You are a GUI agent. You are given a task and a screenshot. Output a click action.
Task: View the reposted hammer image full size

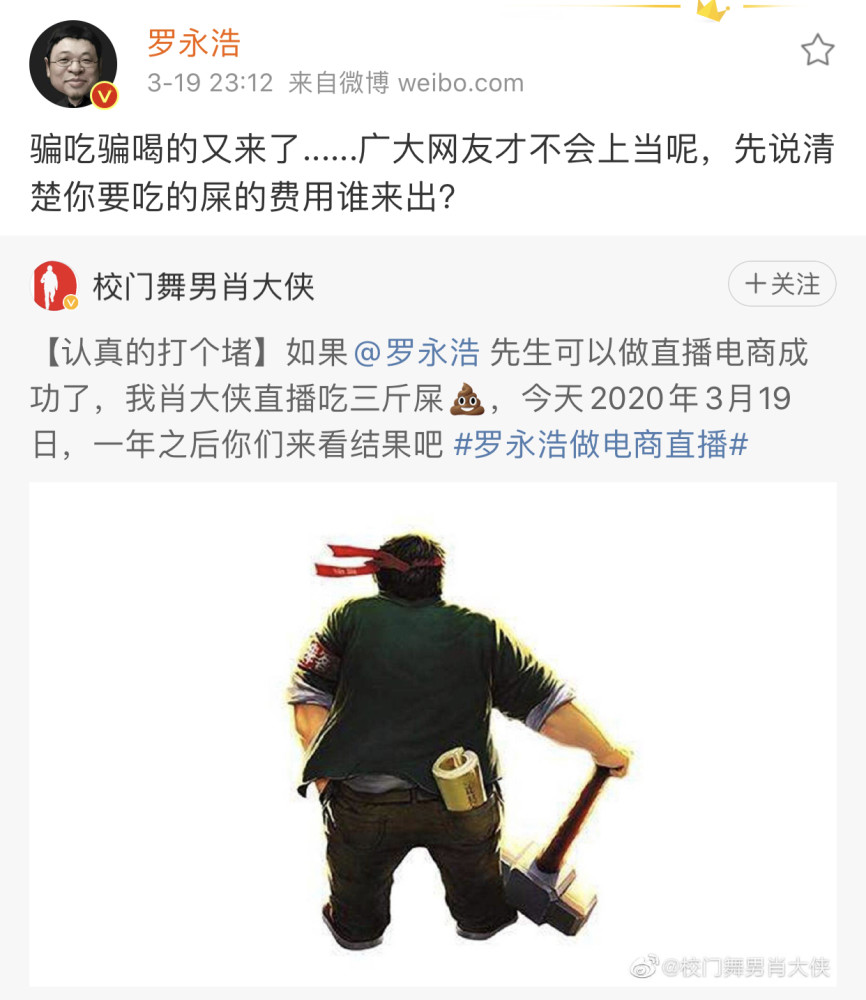[x=432, y=735]
